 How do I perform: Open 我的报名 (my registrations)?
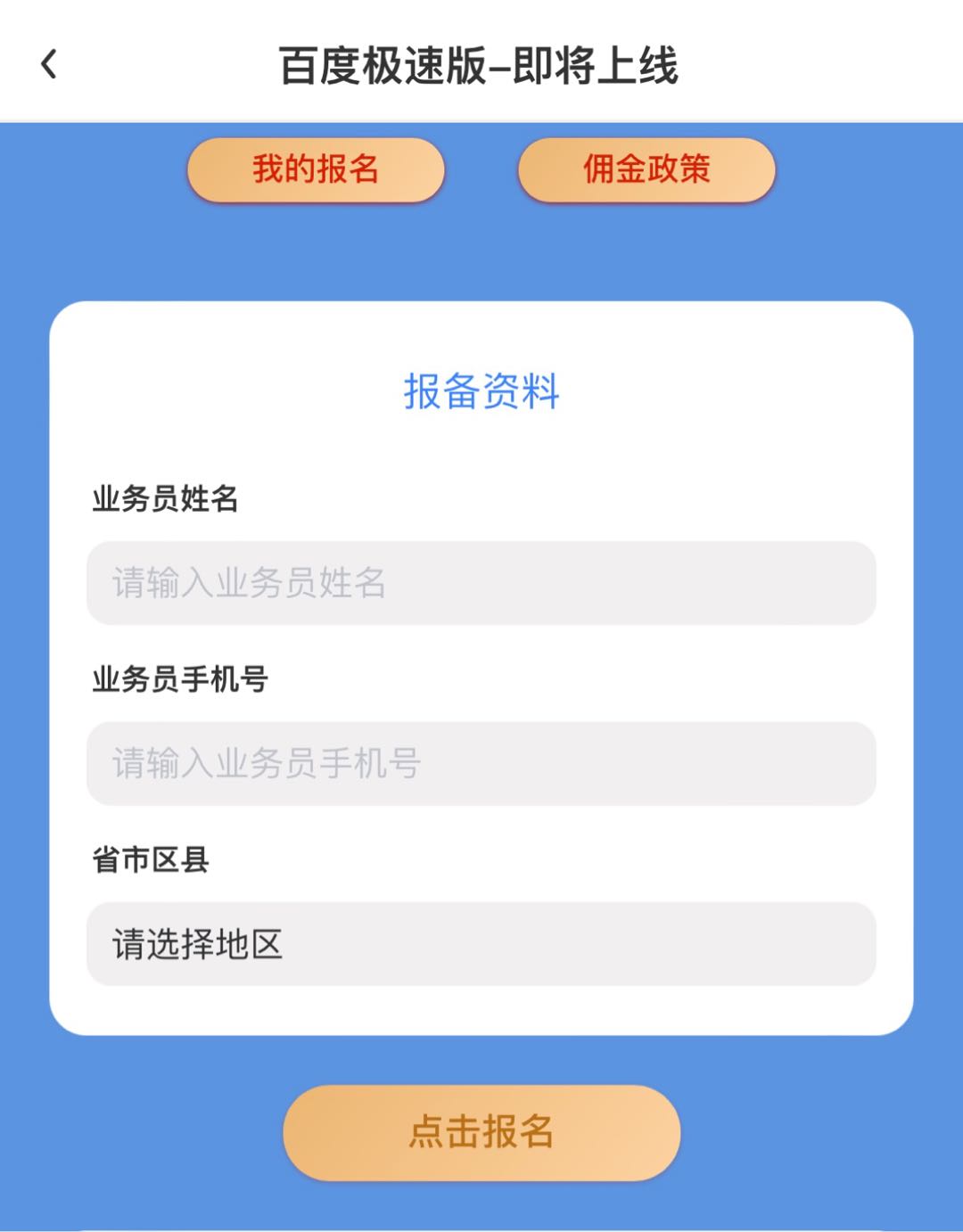point(316,169)
